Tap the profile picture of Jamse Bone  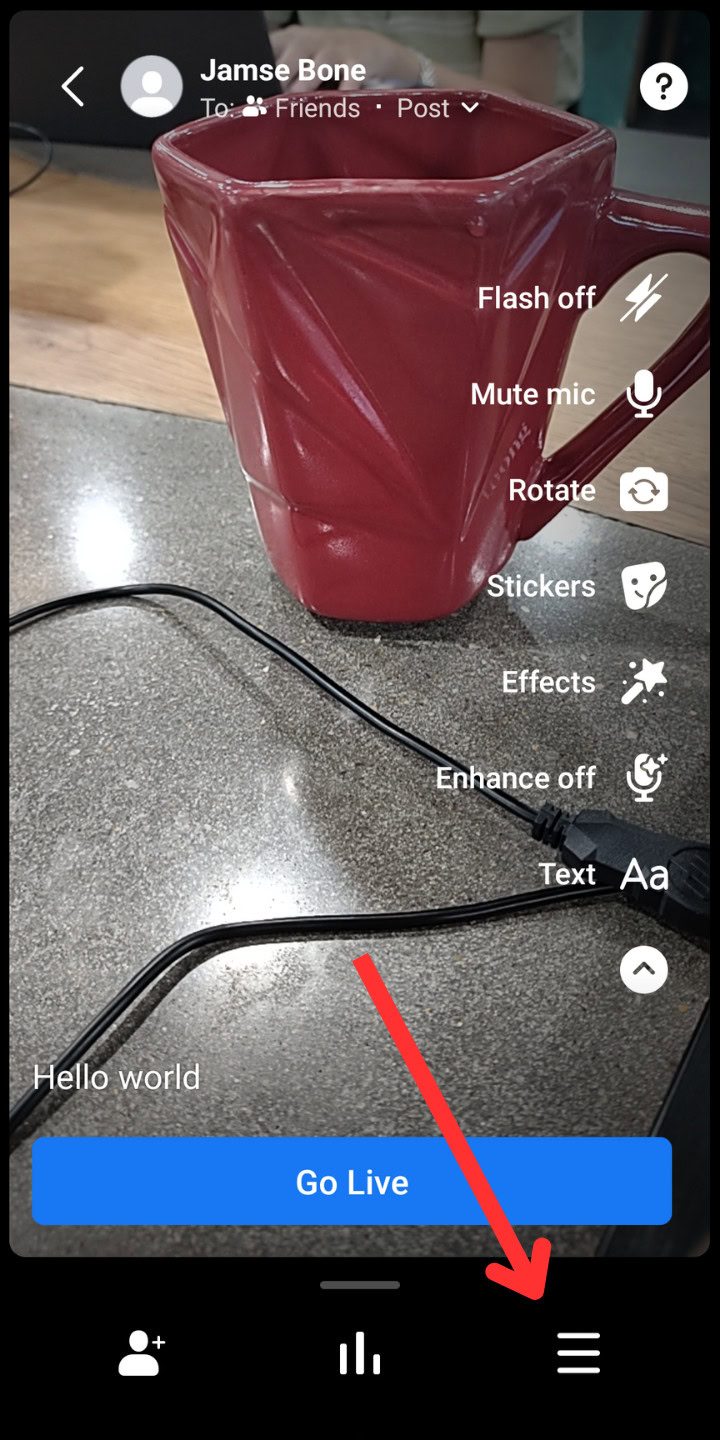pyautogui.click(x=152, y=87)
